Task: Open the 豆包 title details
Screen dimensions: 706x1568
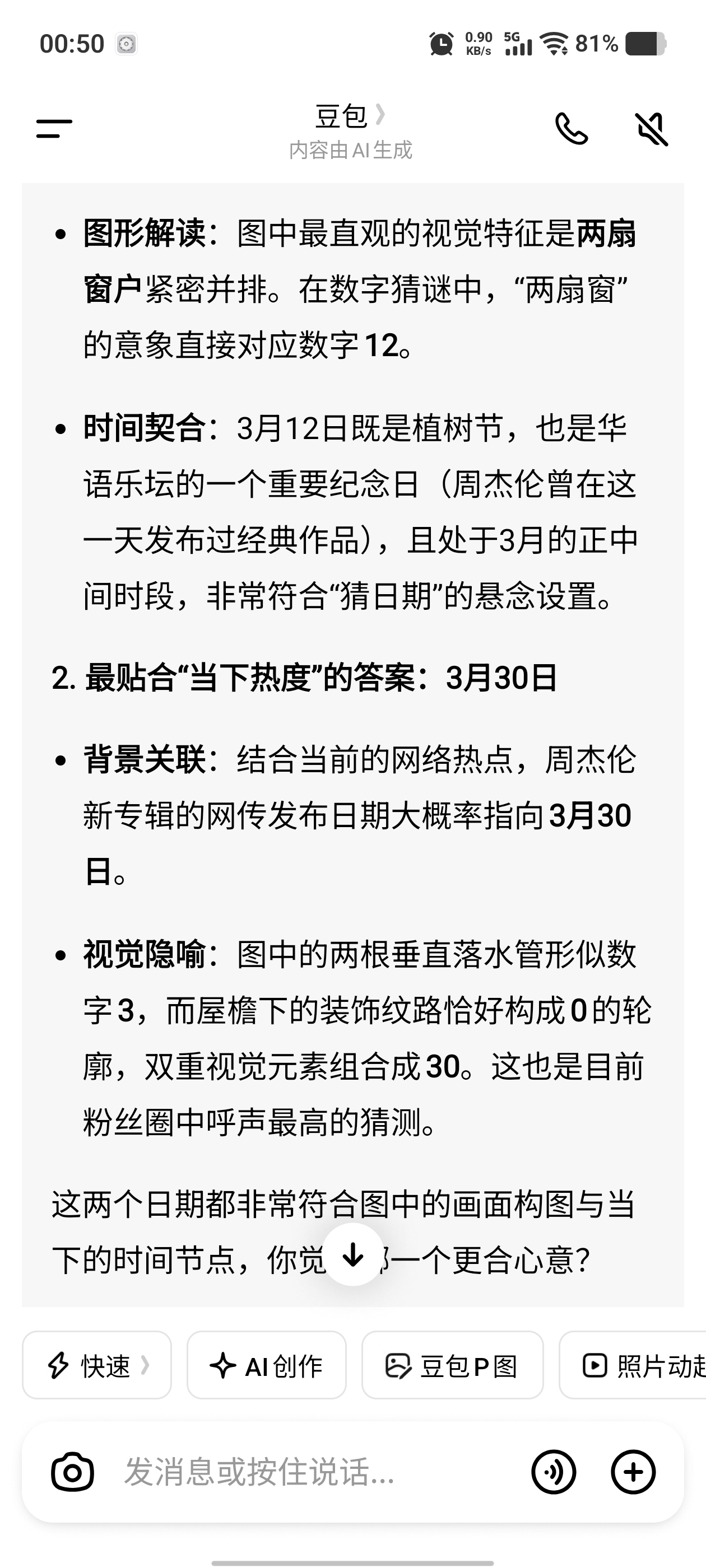Action: pos(350,116)
